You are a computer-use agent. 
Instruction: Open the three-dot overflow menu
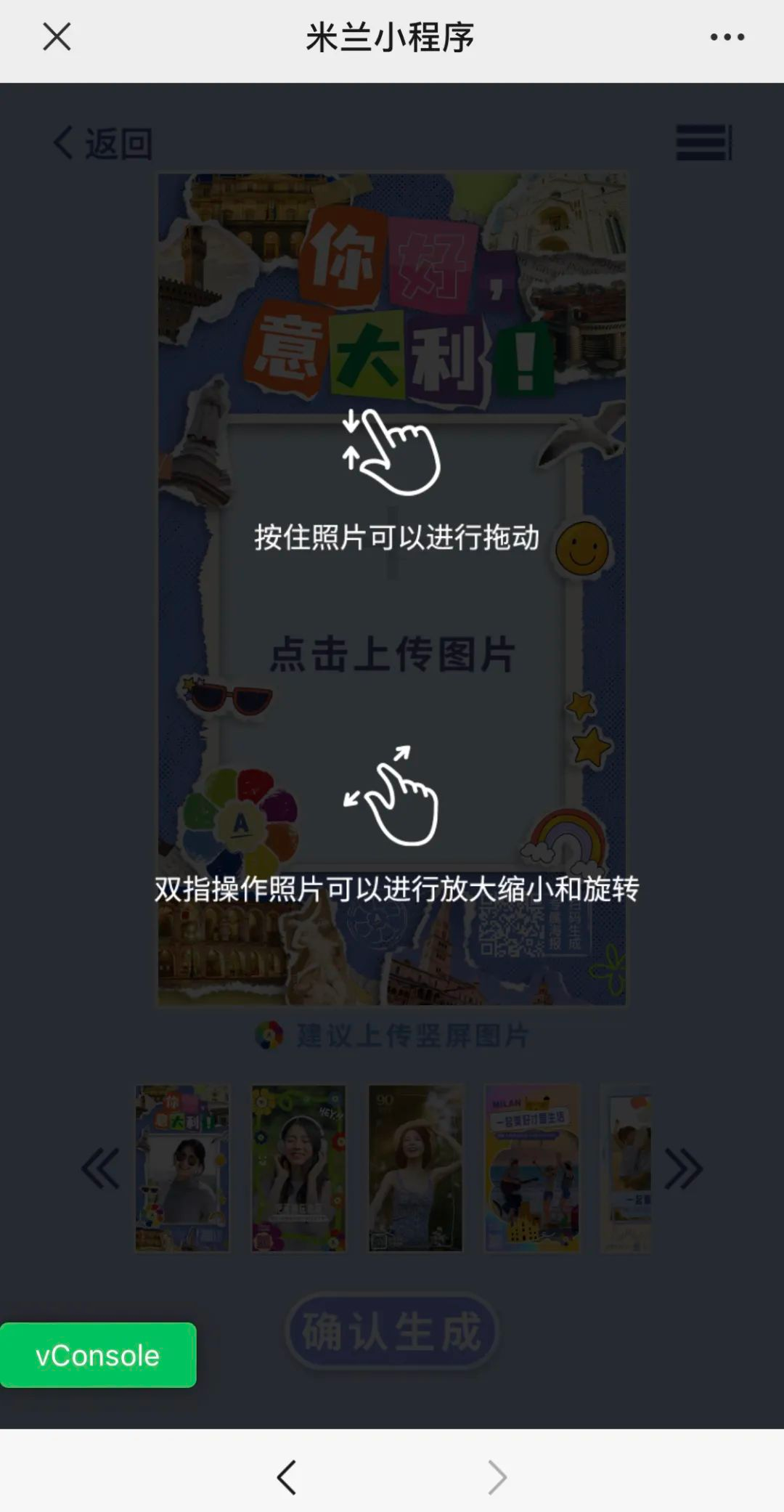pos(727,37)
